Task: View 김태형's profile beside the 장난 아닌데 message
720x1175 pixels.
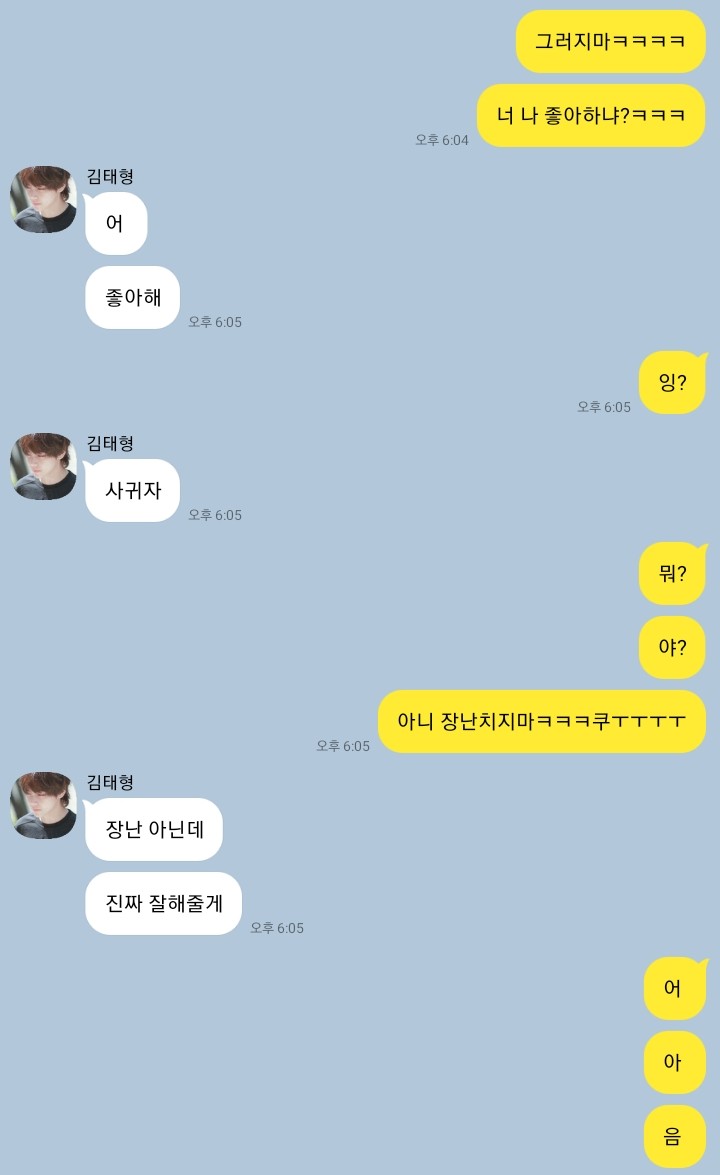Action: 43,805
